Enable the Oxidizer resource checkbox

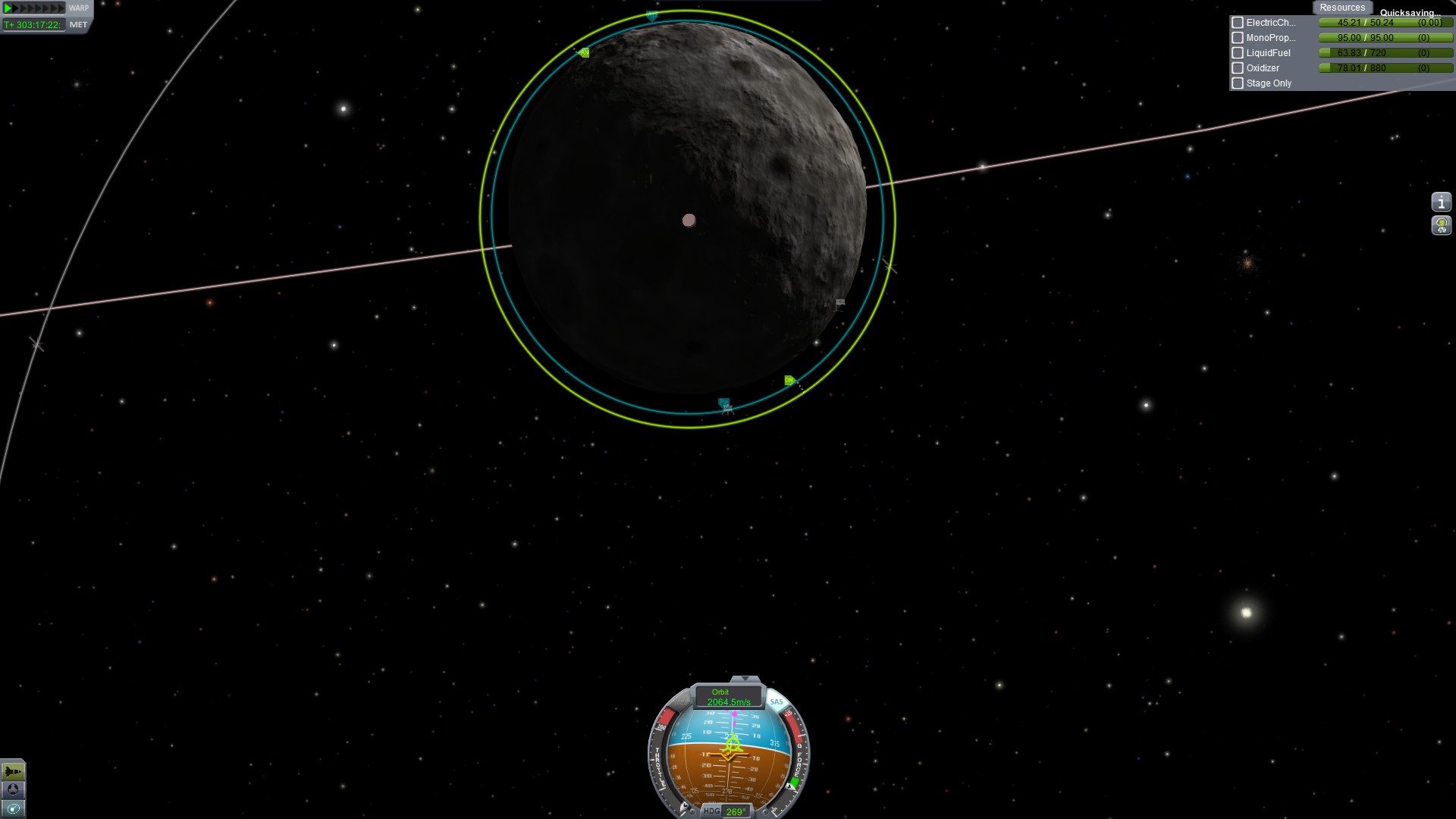1238,68
